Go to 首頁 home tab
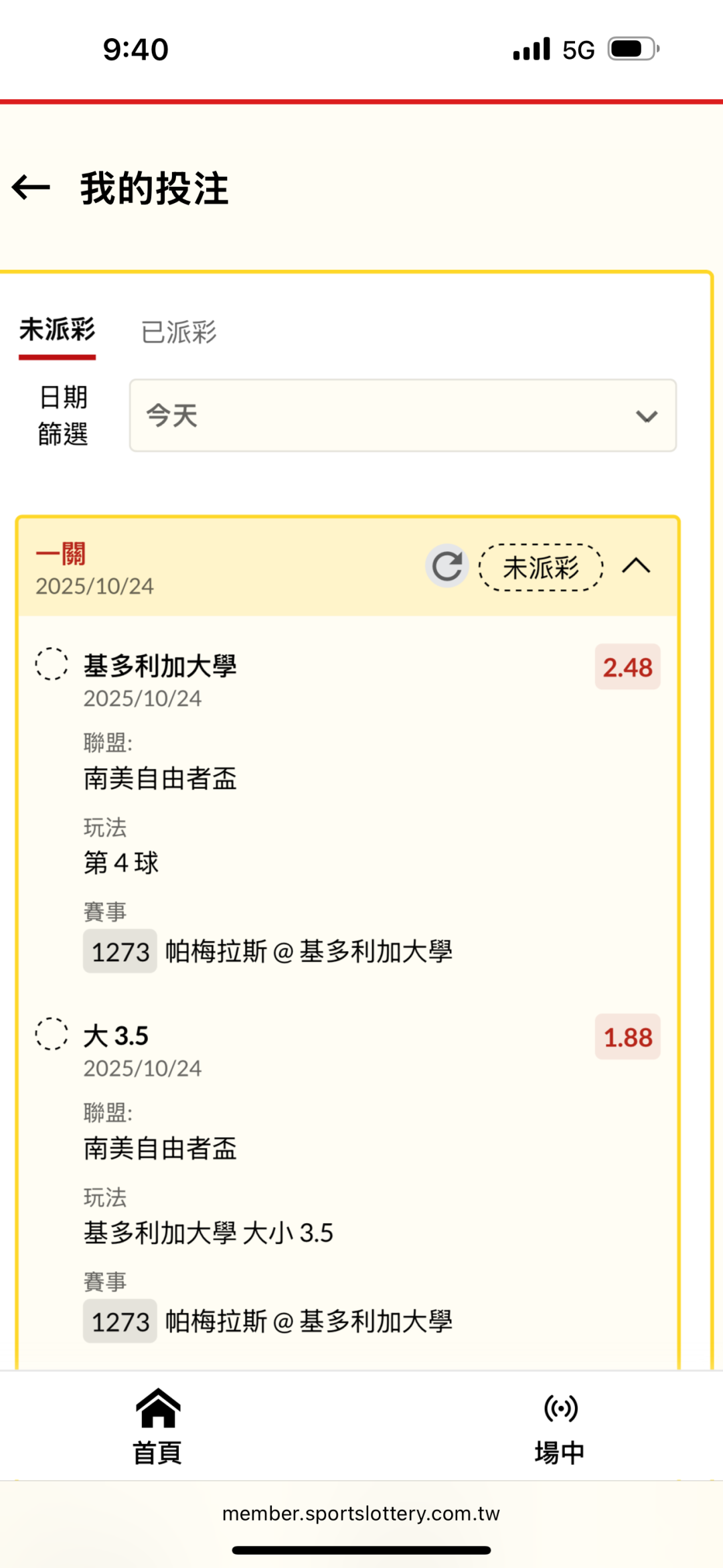This screenshot has height=1568, width=723. pyautogui.click(x=157, y=1427)
